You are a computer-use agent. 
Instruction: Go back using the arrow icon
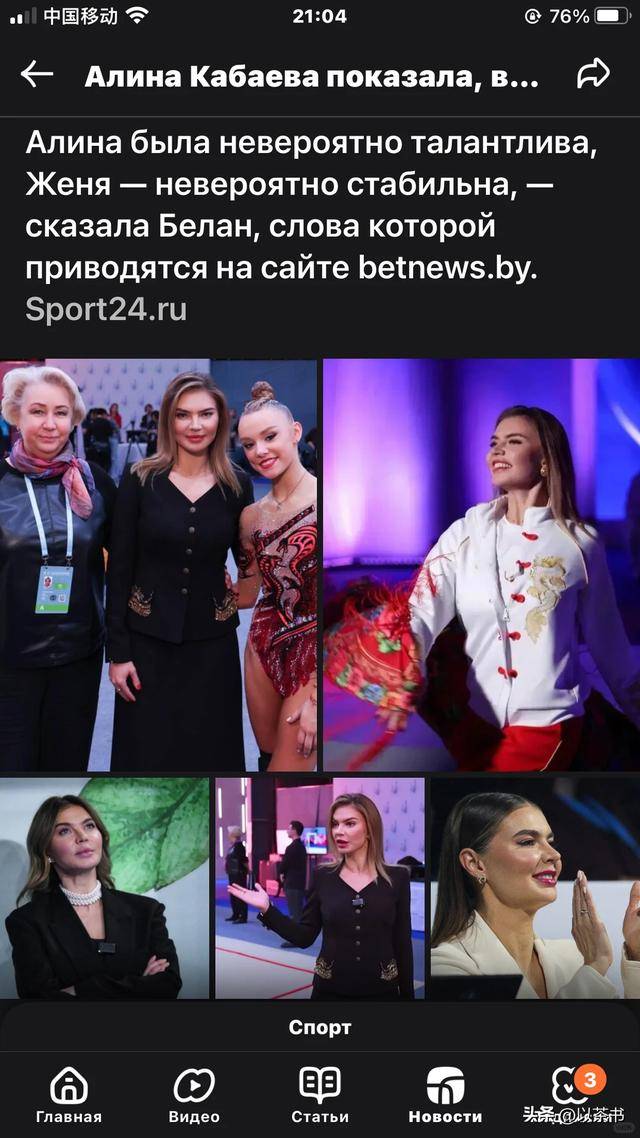[x=37, y=74]
